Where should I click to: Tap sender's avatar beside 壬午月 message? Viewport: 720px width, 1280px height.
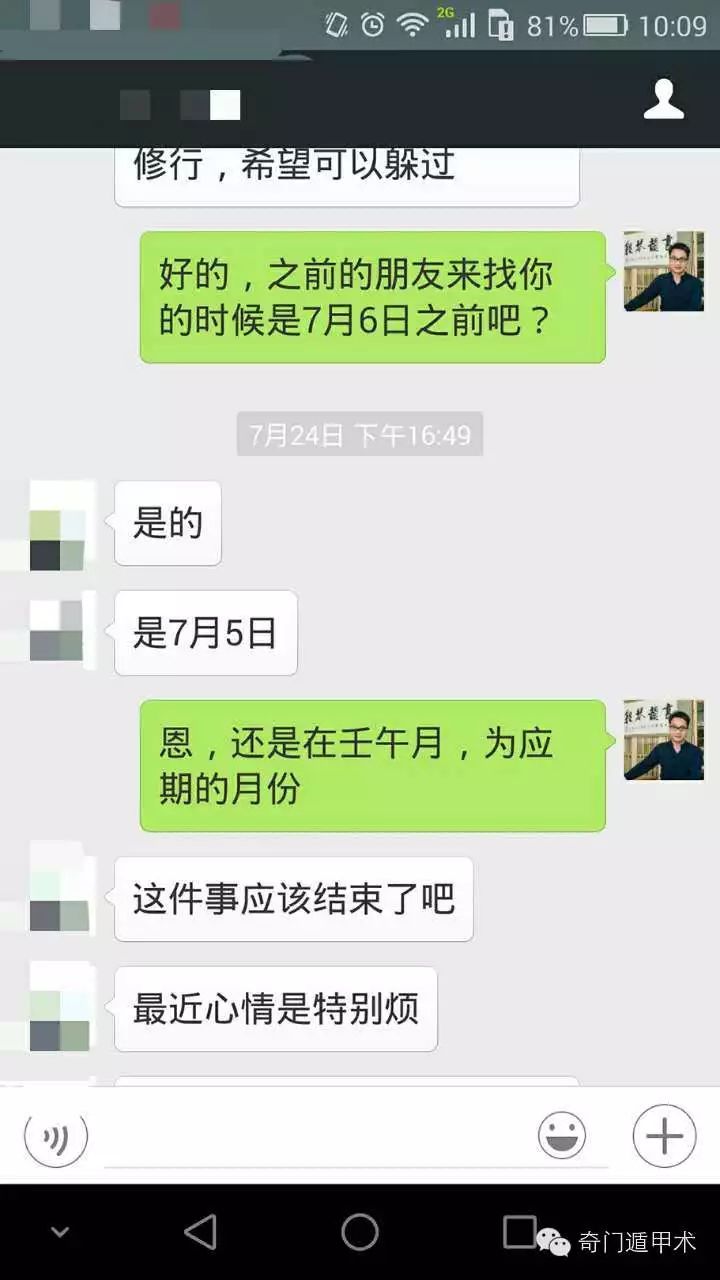click(663, 740)
